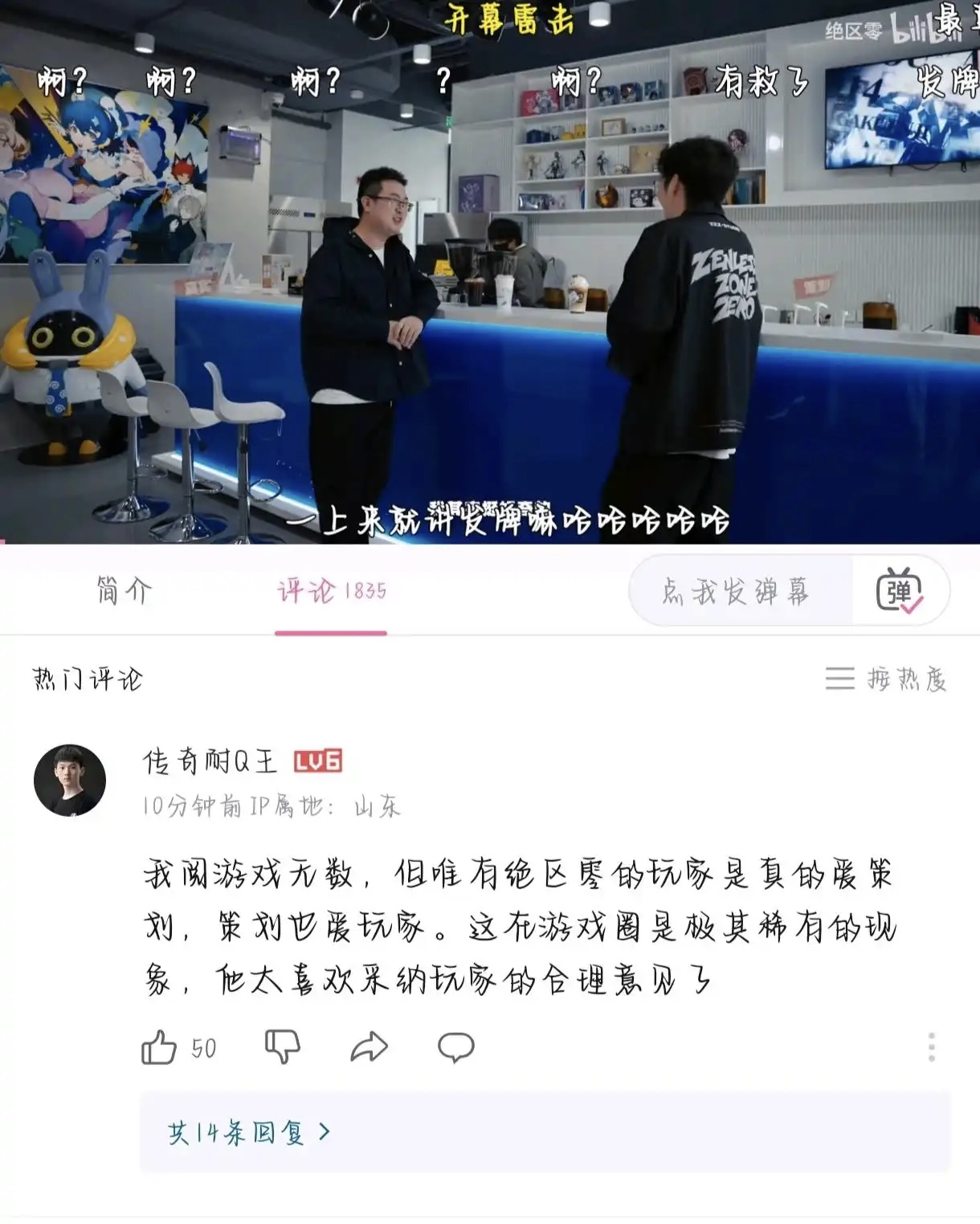
Task: Dislike 传奇耐Q王's comment
Action: pyautogui.click(x=282, y=1047)
